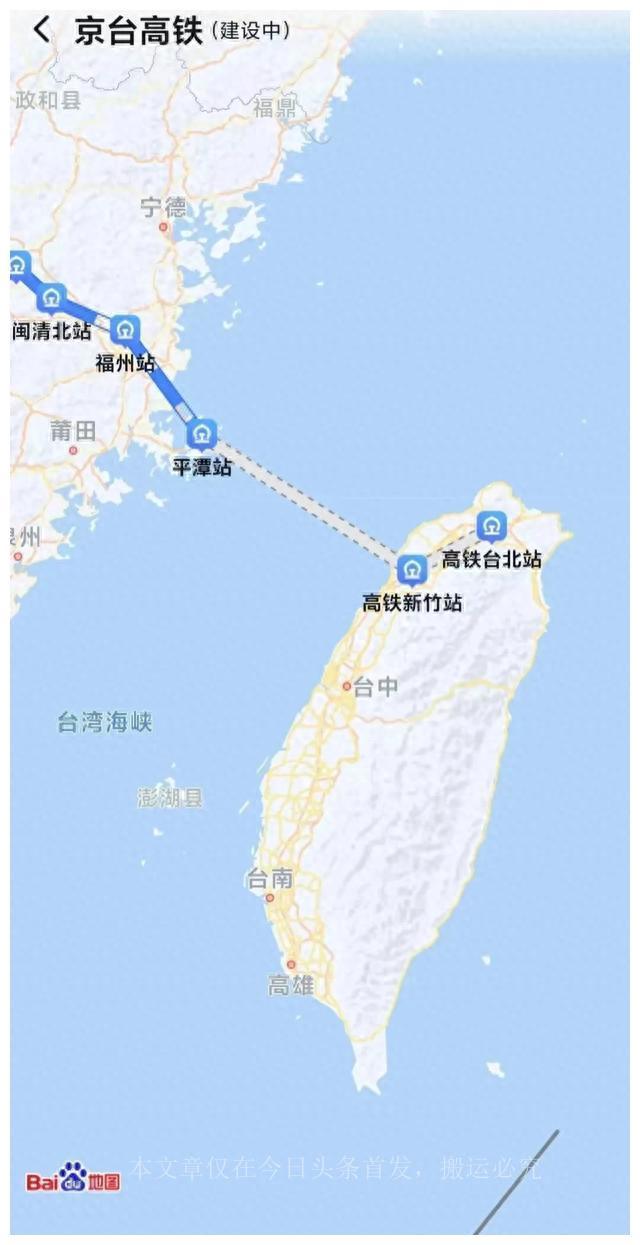Tap the 平潭站 station marker
640x1245 pixels.
202,434
